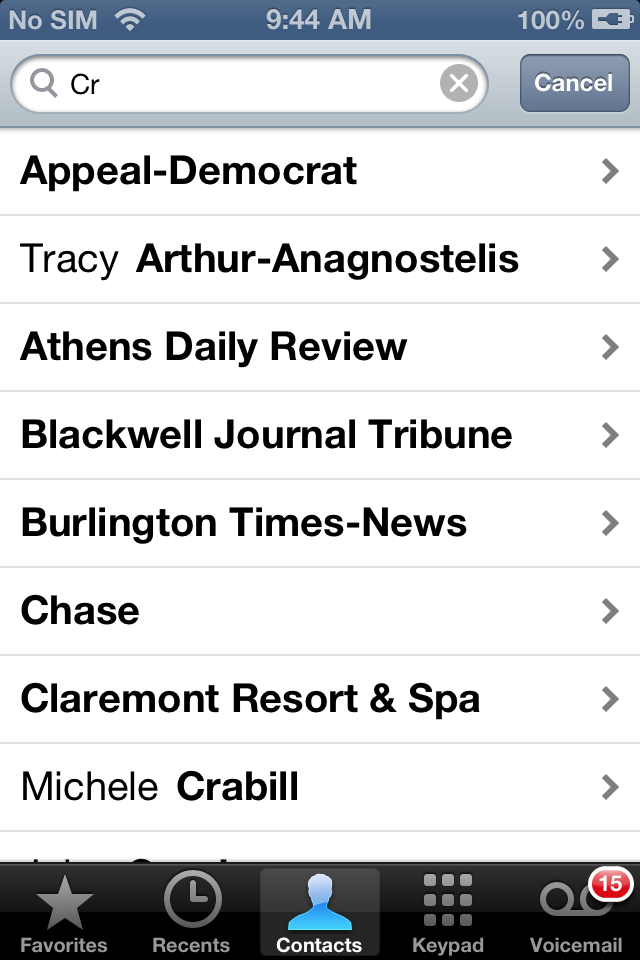640x960 pixels.
Task: Switch to the Favorites tab
Action: (64, 912)
